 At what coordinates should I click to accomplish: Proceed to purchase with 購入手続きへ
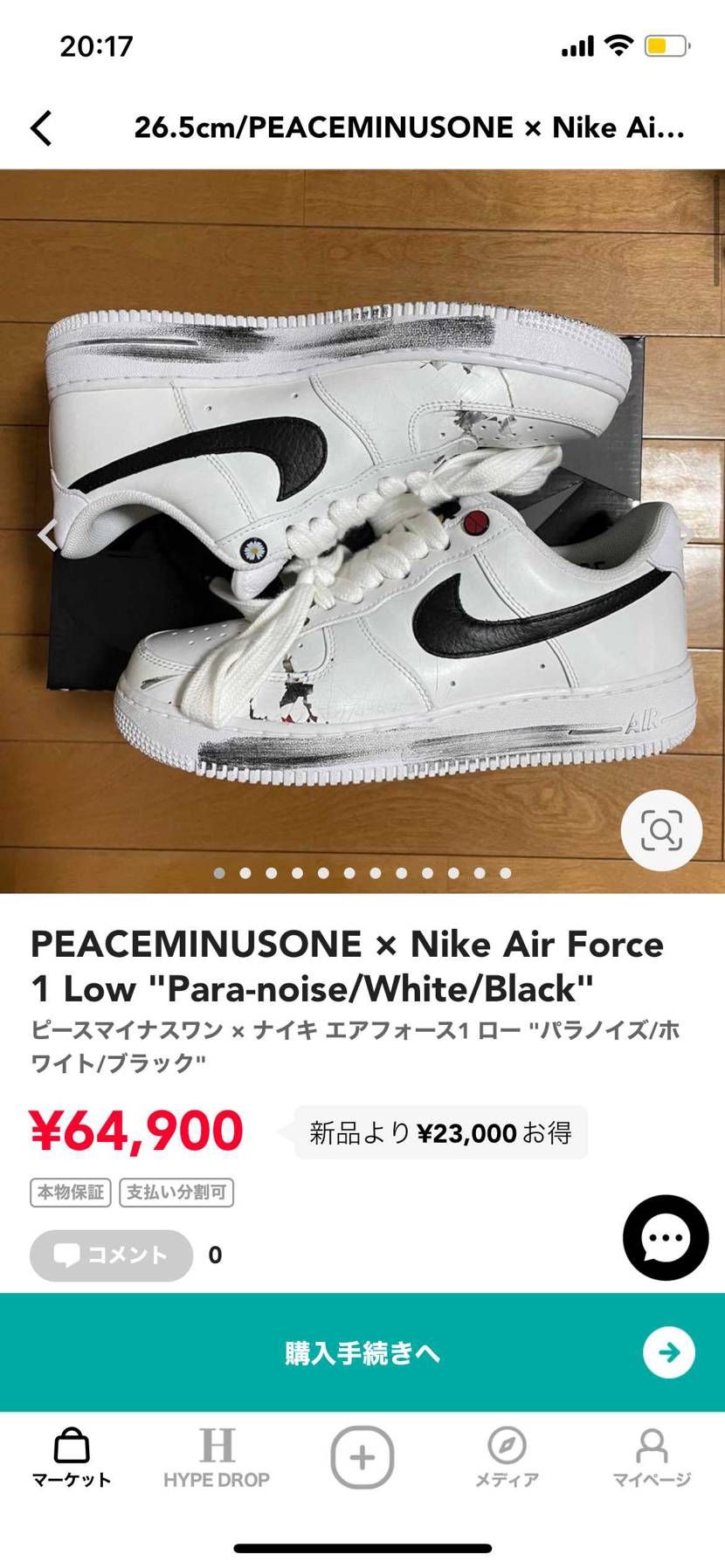(x=362, y=1352)
